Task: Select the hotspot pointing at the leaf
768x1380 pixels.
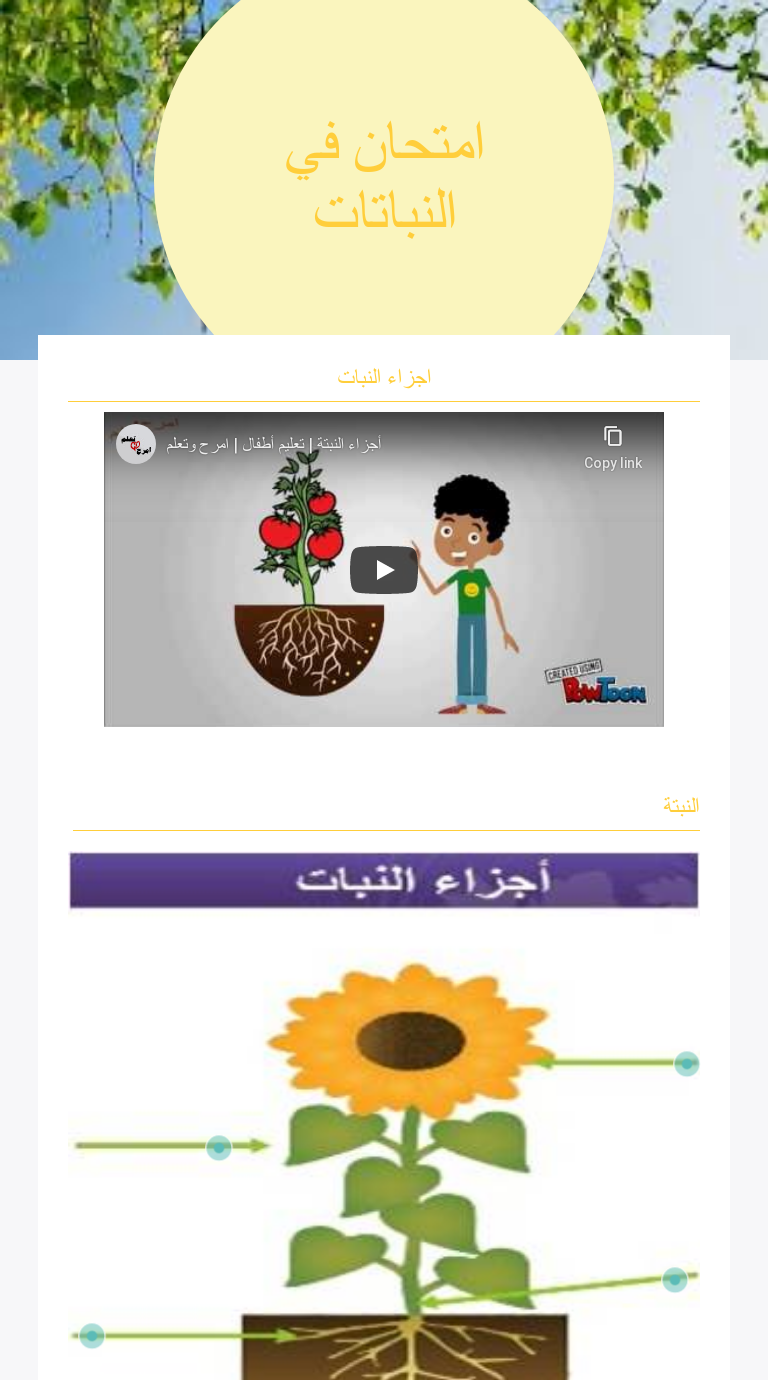Action: pyautogui.click(x=219, y=1148)
